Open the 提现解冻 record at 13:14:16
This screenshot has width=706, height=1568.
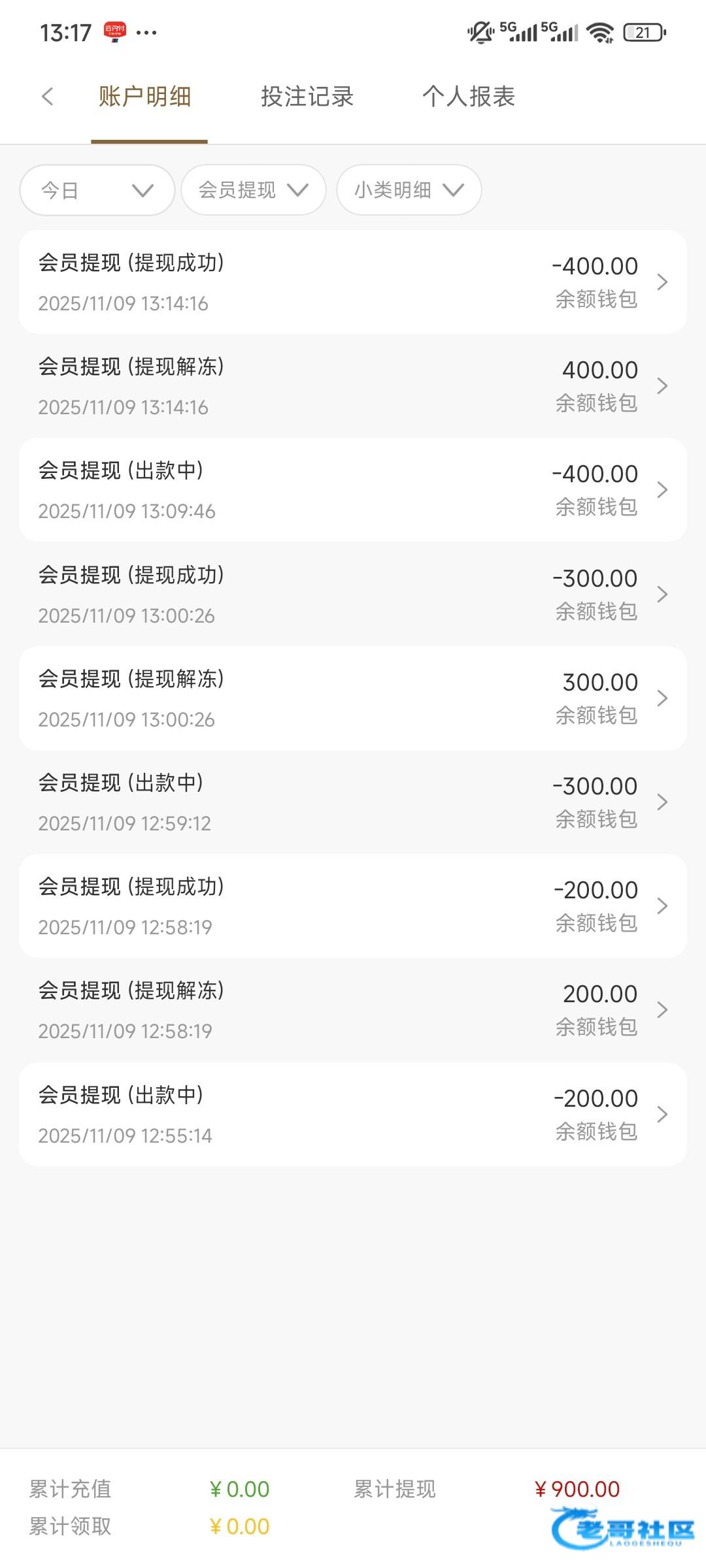[x=353, y=386]
